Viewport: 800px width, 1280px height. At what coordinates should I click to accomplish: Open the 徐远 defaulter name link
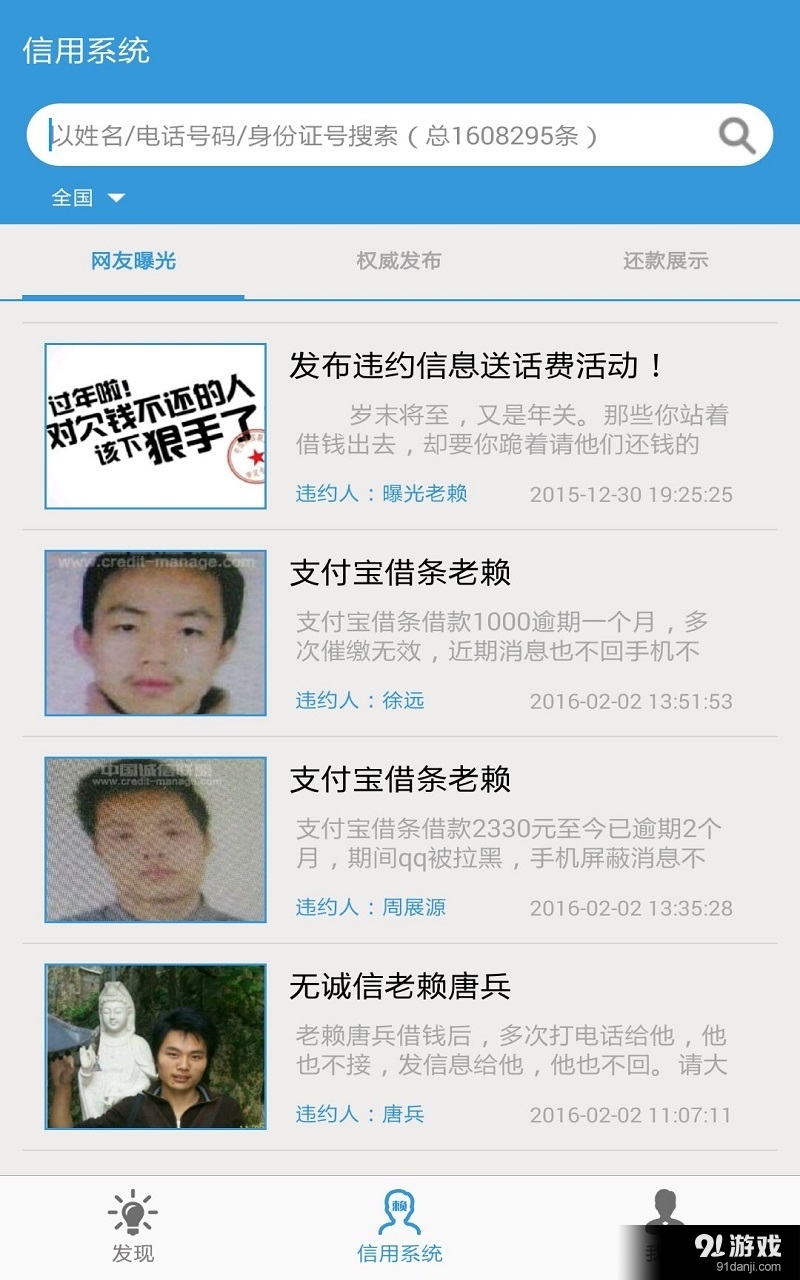pos(400,700)
